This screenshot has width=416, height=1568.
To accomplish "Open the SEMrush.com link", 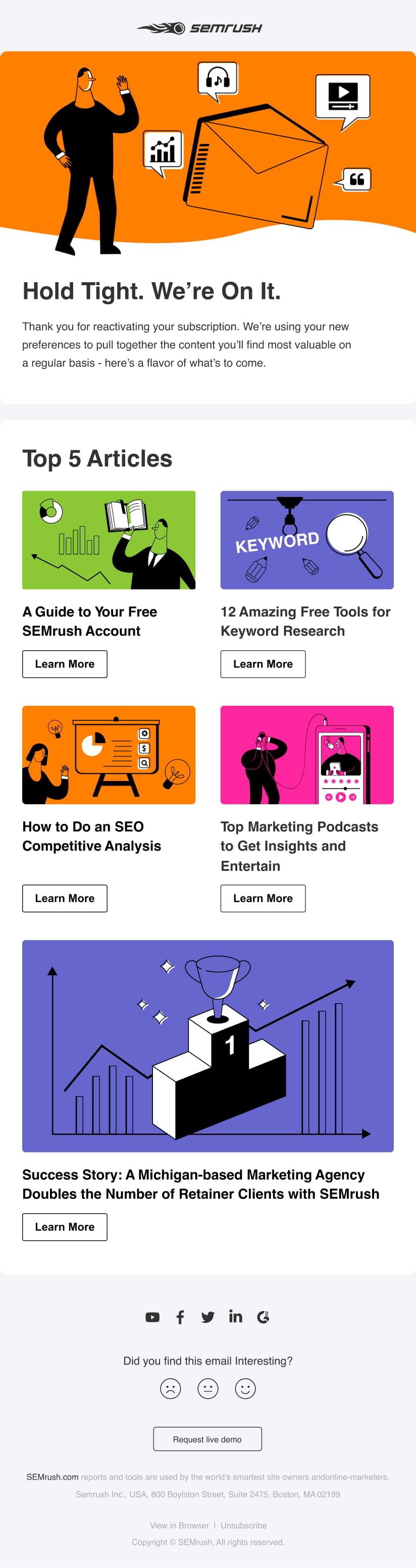I will (x=53, y=1477).
